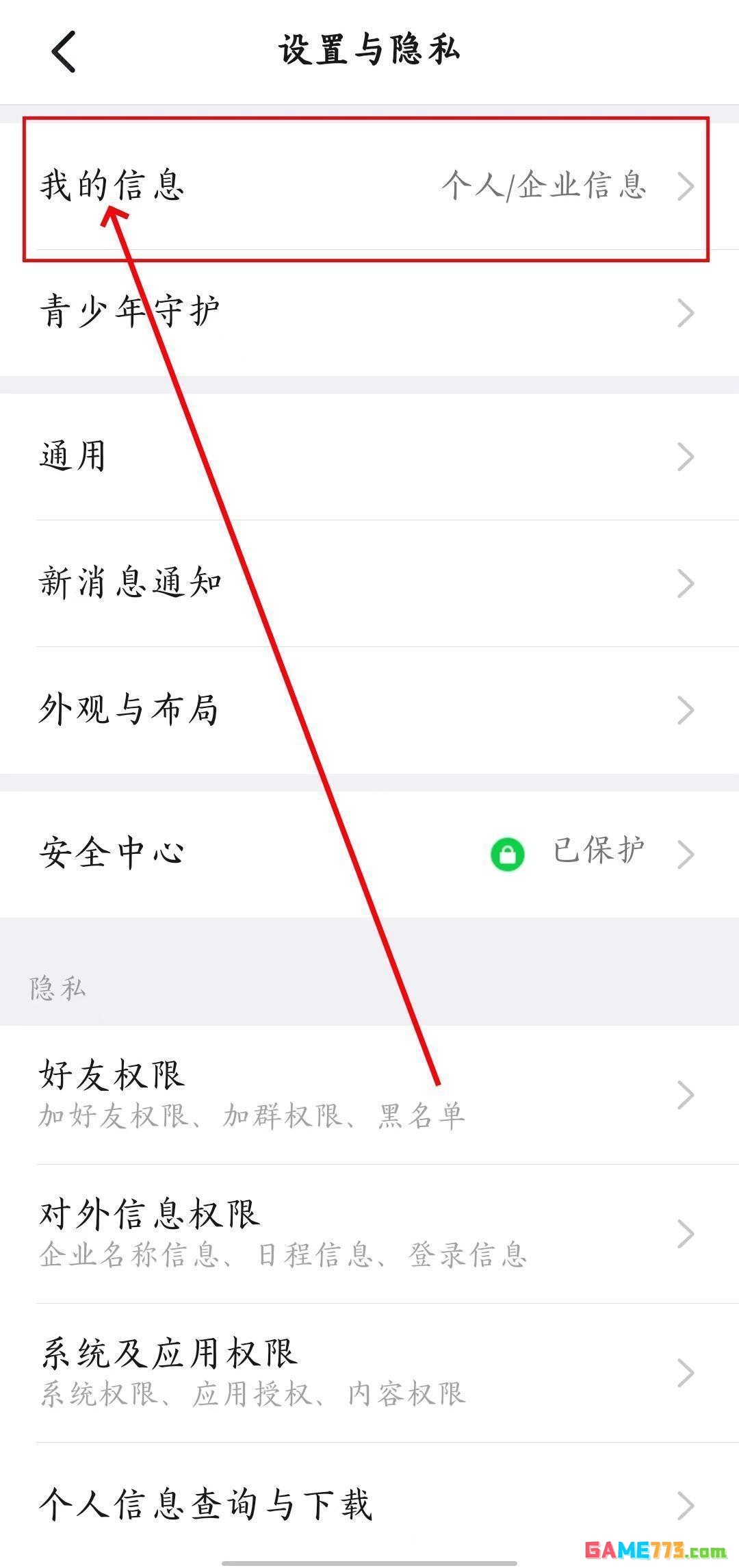The width and height of the screenshot is (739, 1568).
Task: Open 外观与布局 settings
Action: click(x=369, y=710)
